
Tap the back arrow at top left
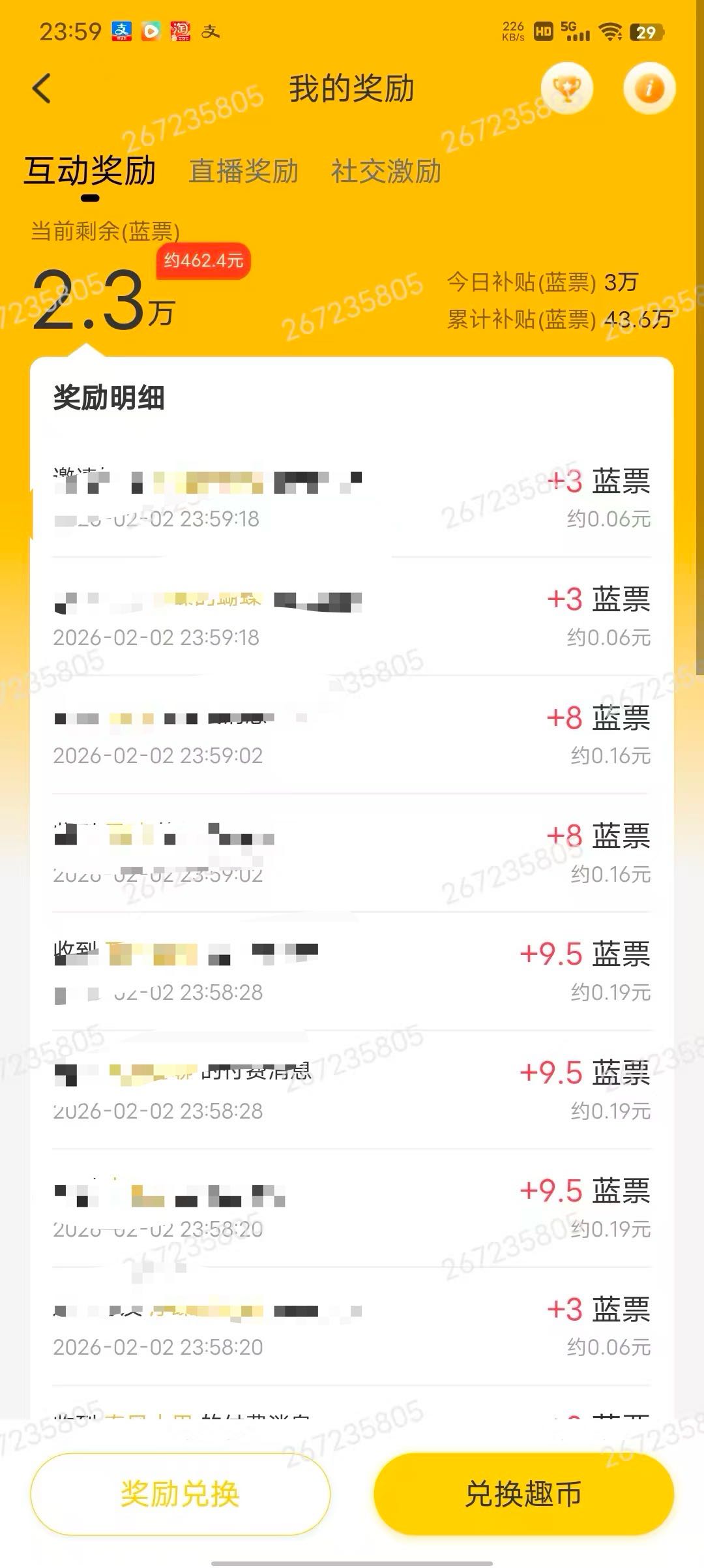point(41,89)
